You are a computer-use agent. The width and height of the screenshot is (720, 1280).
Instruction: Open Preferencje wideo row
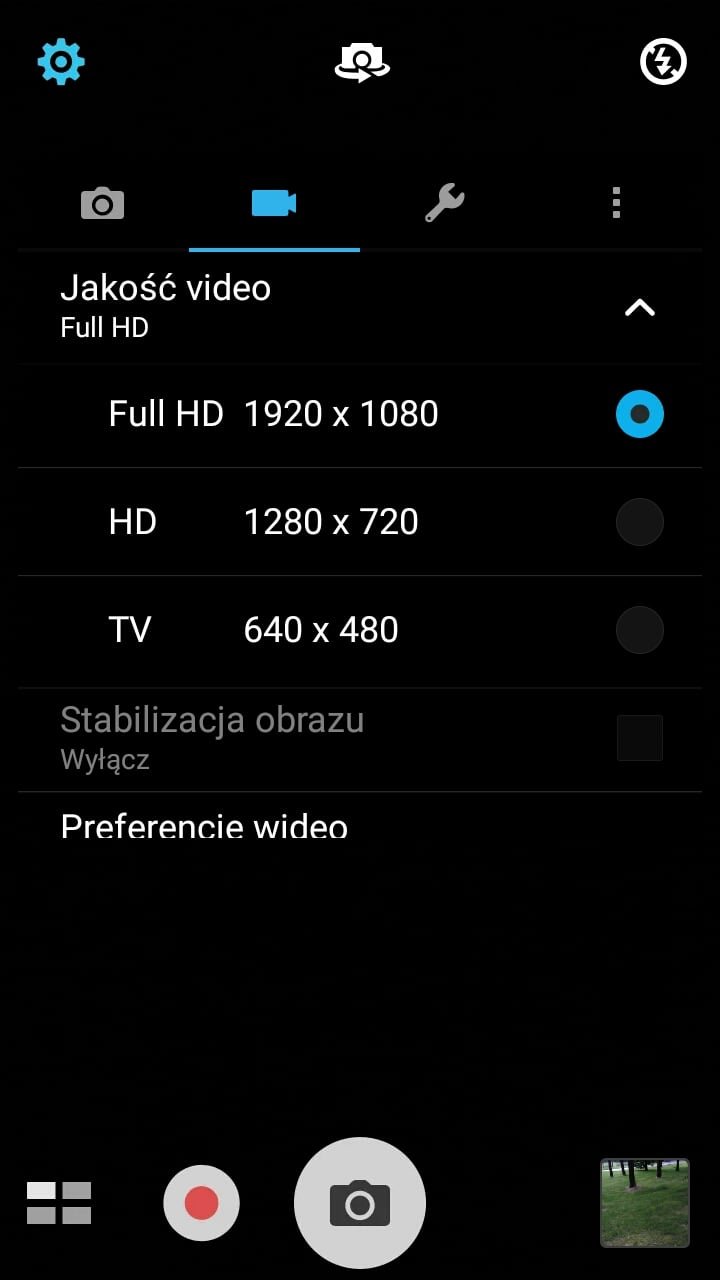[360, 816]
